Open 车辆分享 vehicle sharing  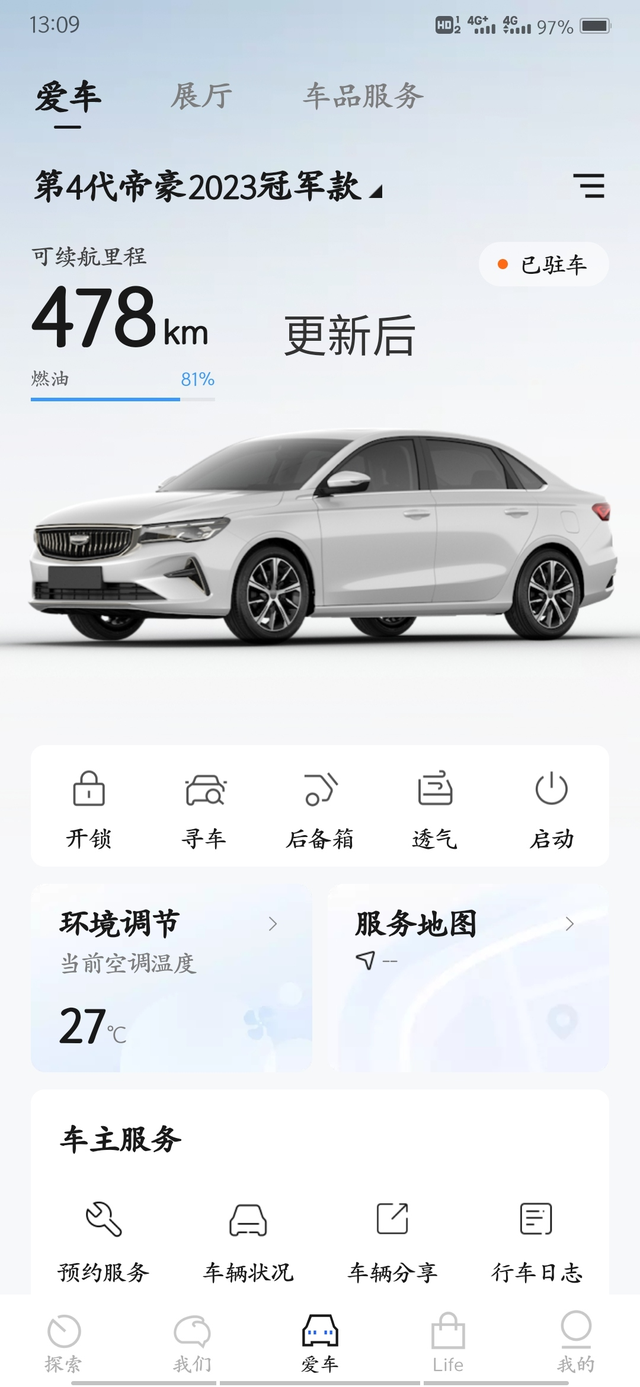click(392, 1241)
